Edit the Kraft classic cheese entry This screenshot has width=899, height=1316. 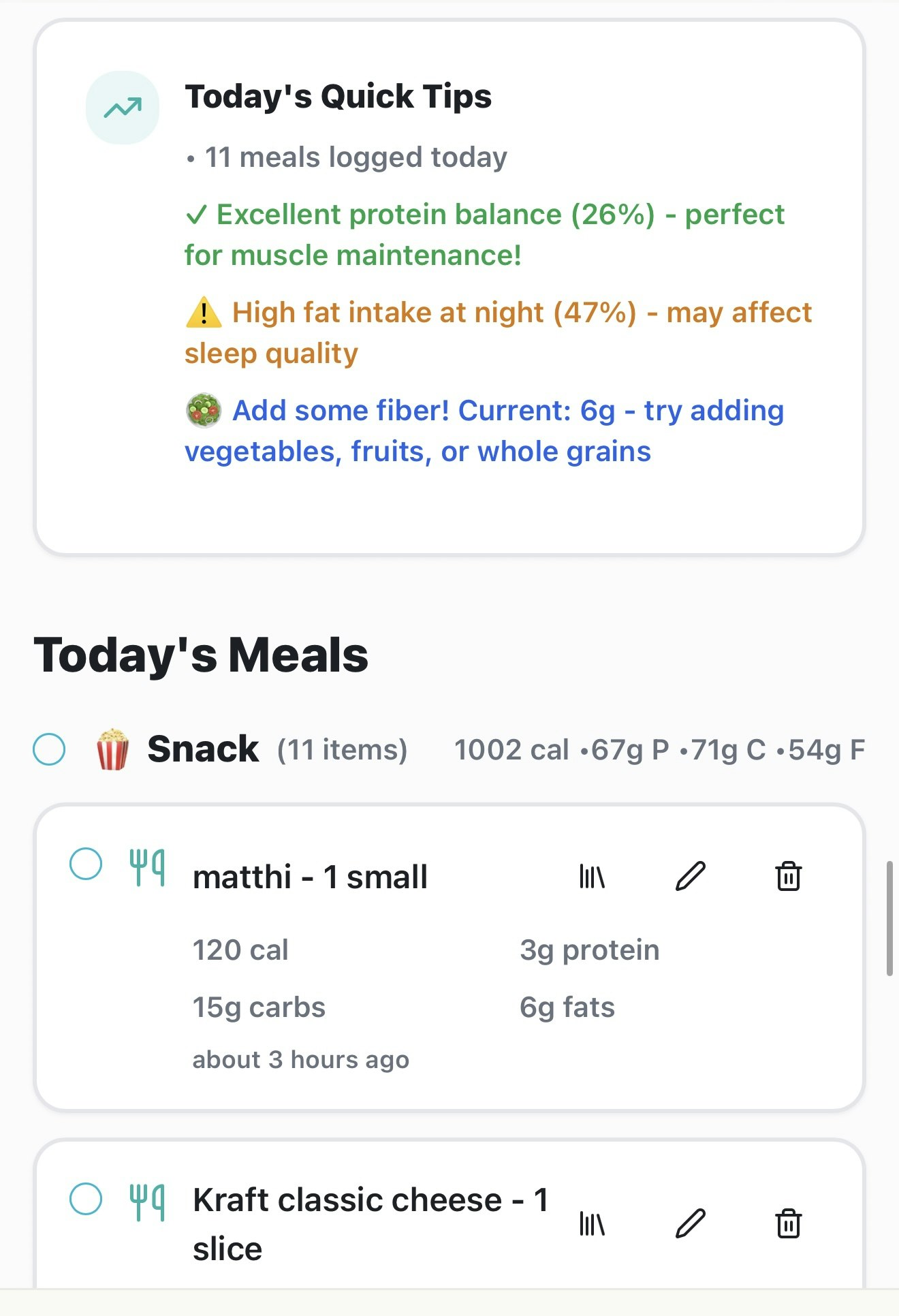tap(690, 1223)
